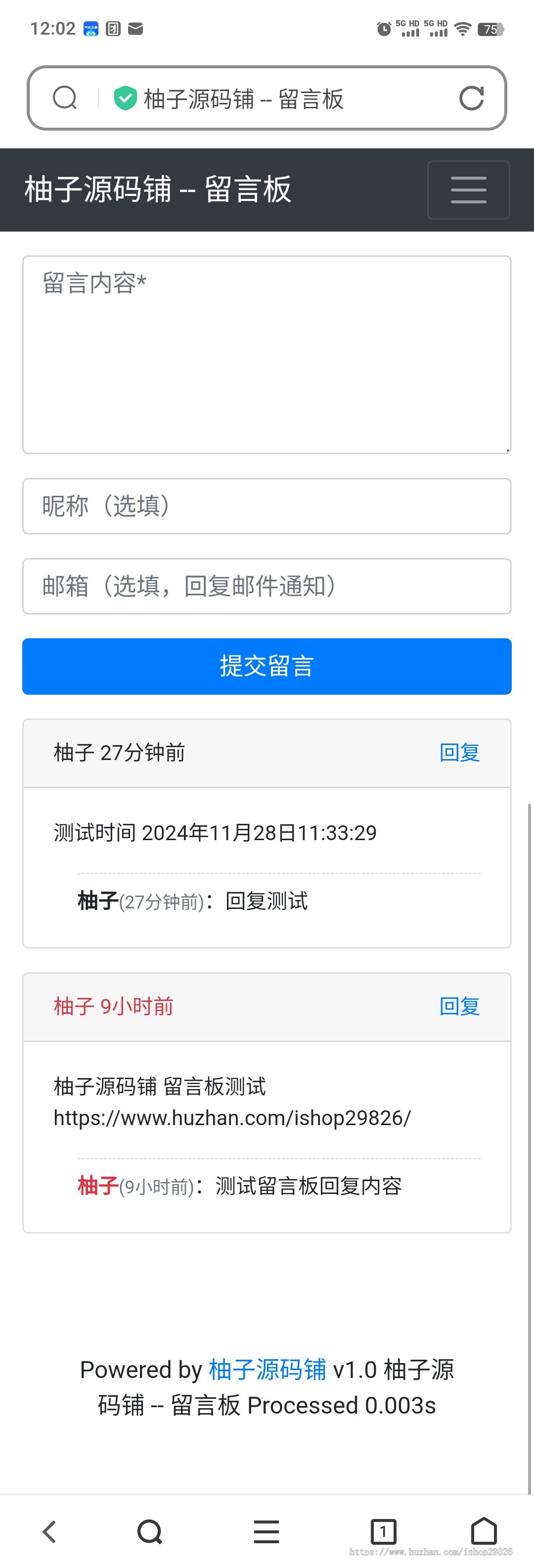The height and width of the screenshot is (1568, 534).
Task: Go back with browser back arrow
Action: (49, 1531)
